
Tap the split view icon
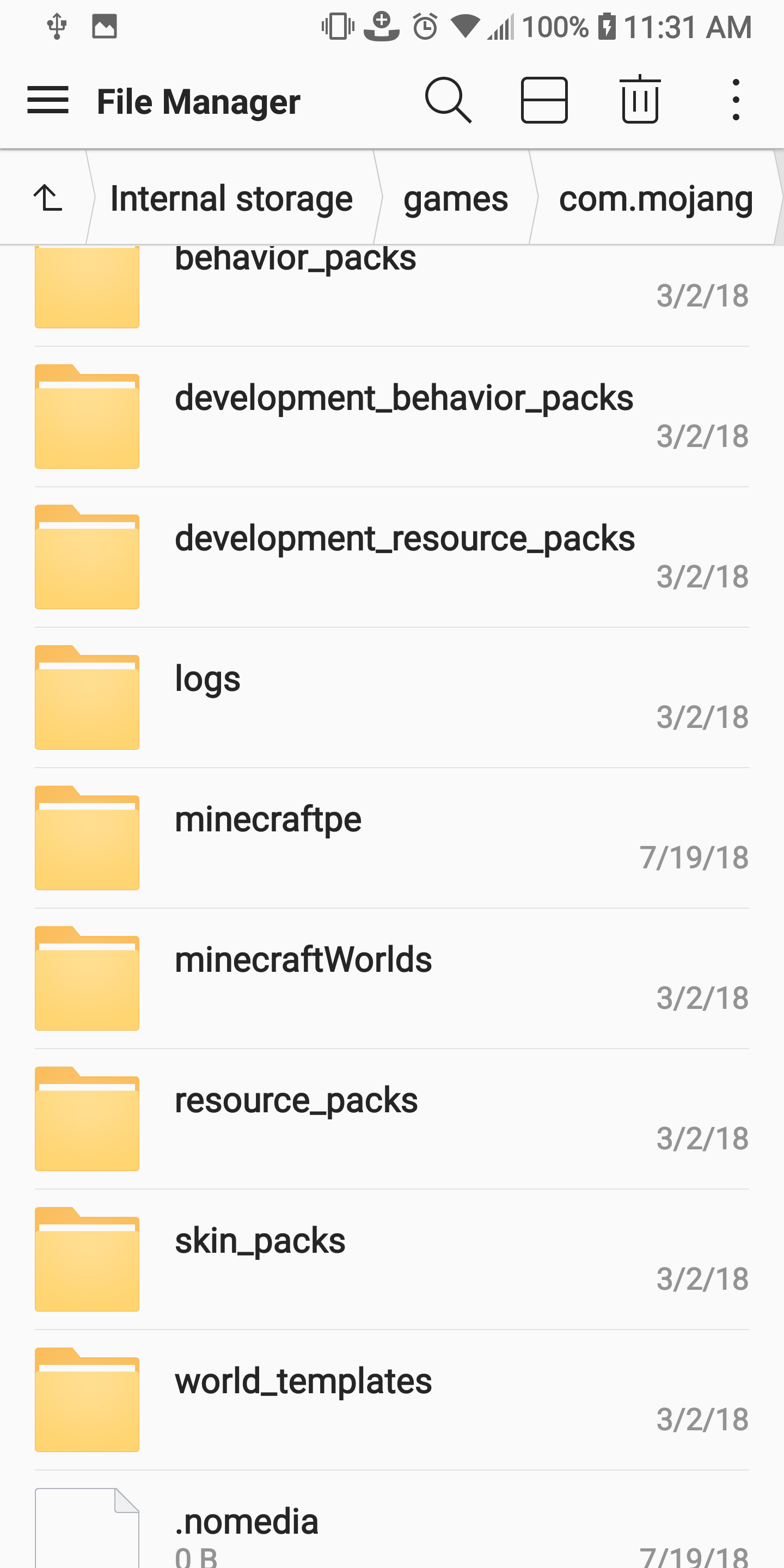coord(544,100)
